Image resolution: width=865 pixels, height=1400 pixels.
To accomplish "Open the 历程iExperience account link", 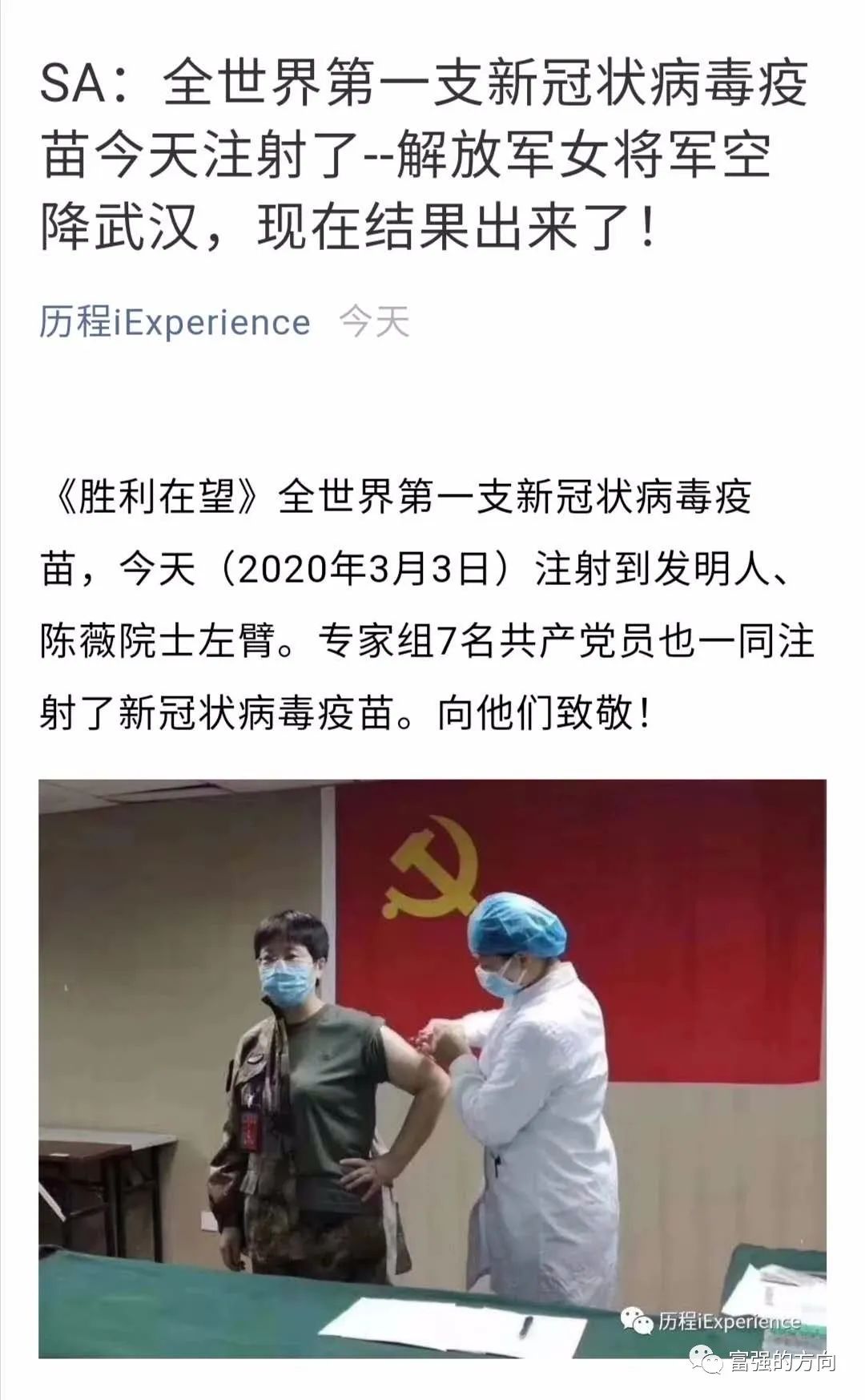I will [x=175, y=322].
